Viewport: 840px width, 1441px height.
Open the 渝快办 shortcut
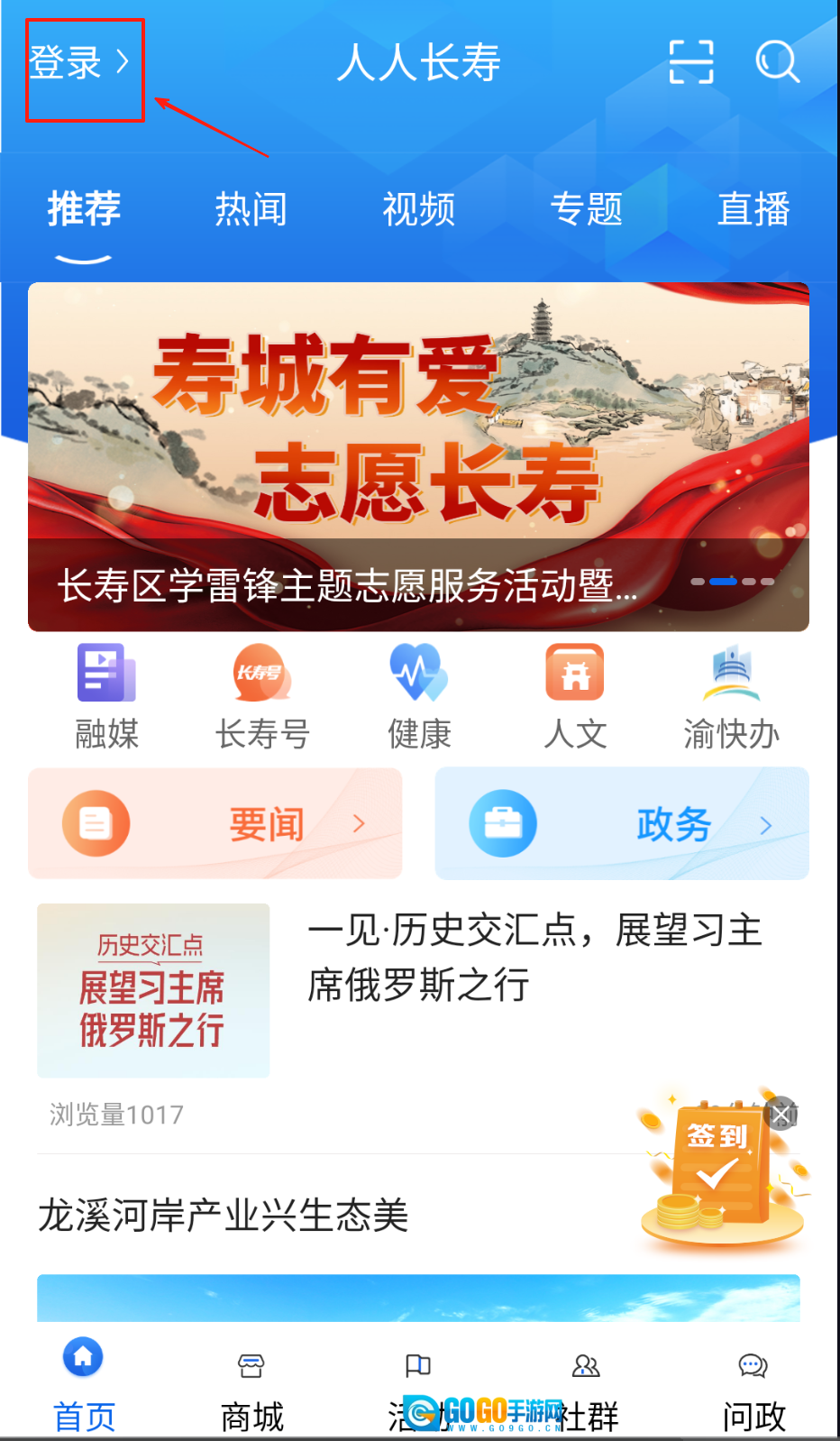click(x=731, y=696)
